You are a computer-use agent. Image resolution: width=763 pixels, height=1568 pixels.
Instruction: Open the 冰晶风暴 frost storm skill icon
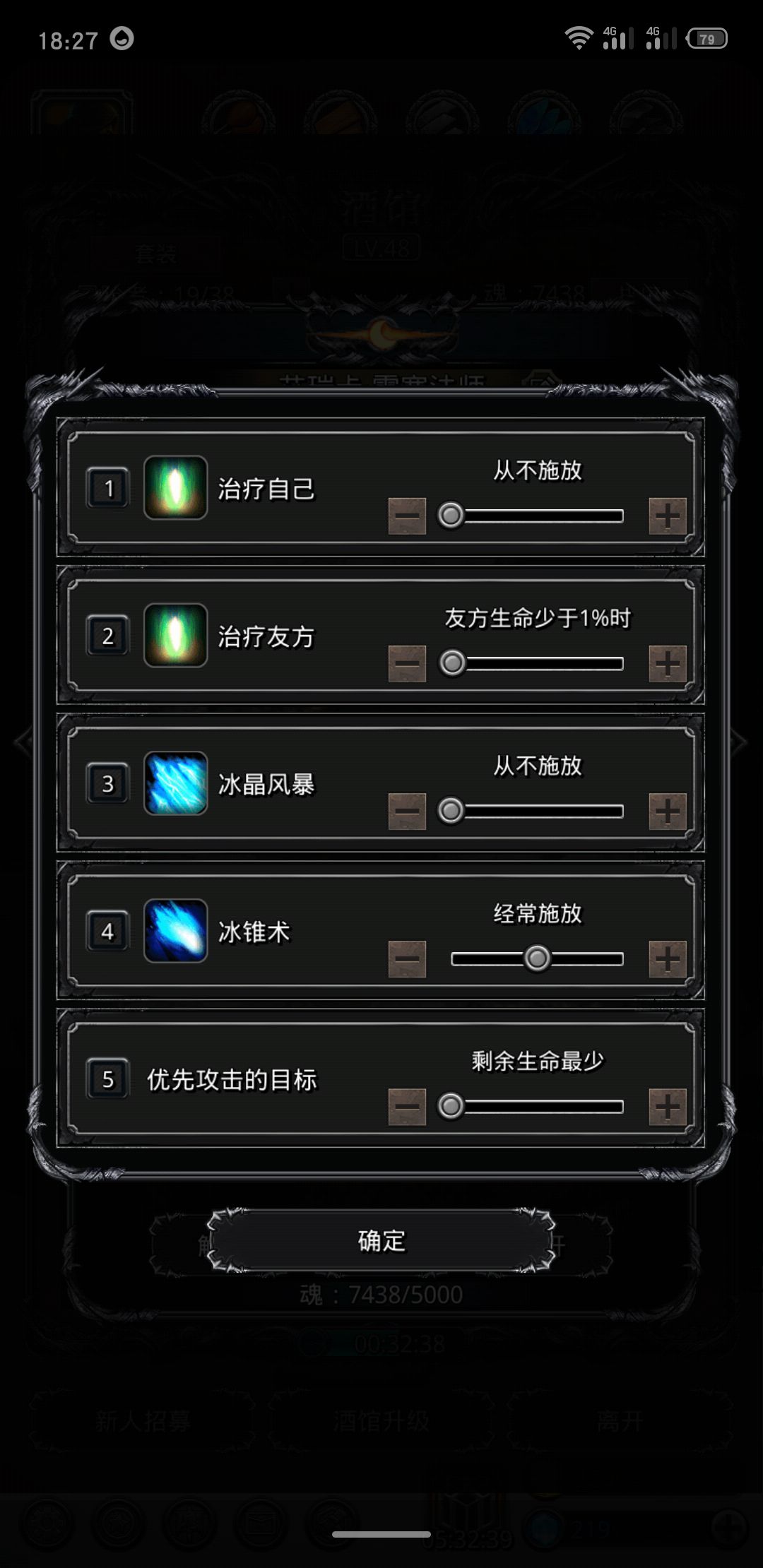click(175, 784)
